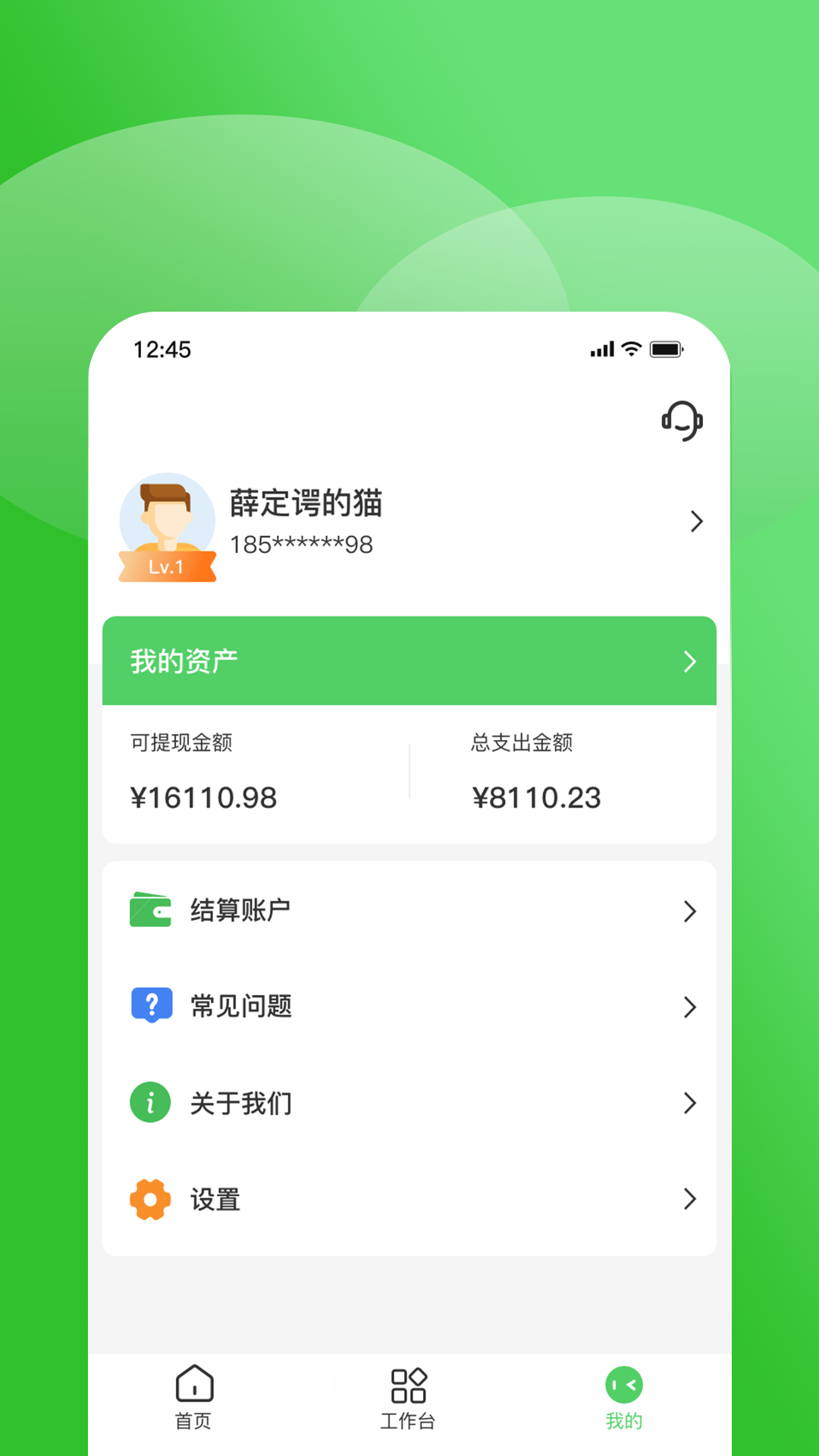Select the green profile icon above 我的

coord(623,1383)
